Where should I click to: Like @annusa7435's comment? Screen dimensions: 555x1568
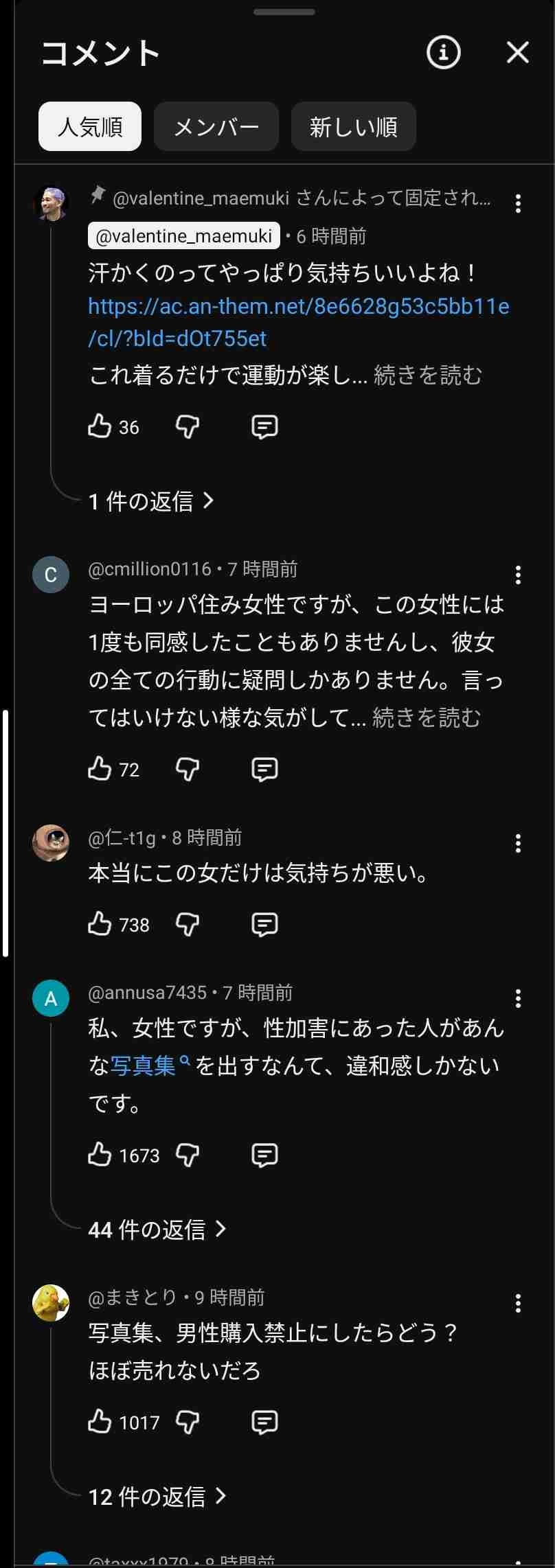coord(100,1155)
